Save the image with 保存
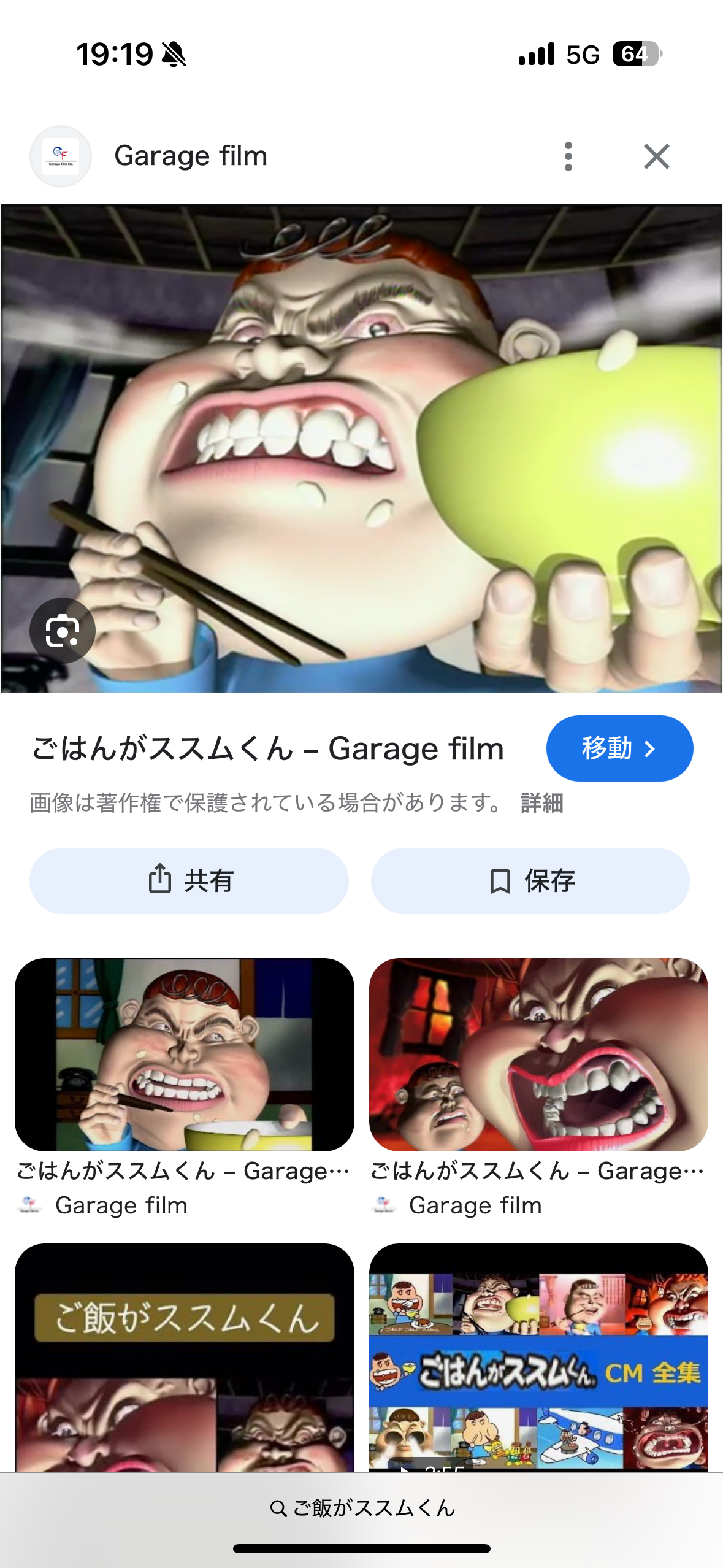Image resolution: width=723 pixels, height=1568 pixels. point(530,881)
